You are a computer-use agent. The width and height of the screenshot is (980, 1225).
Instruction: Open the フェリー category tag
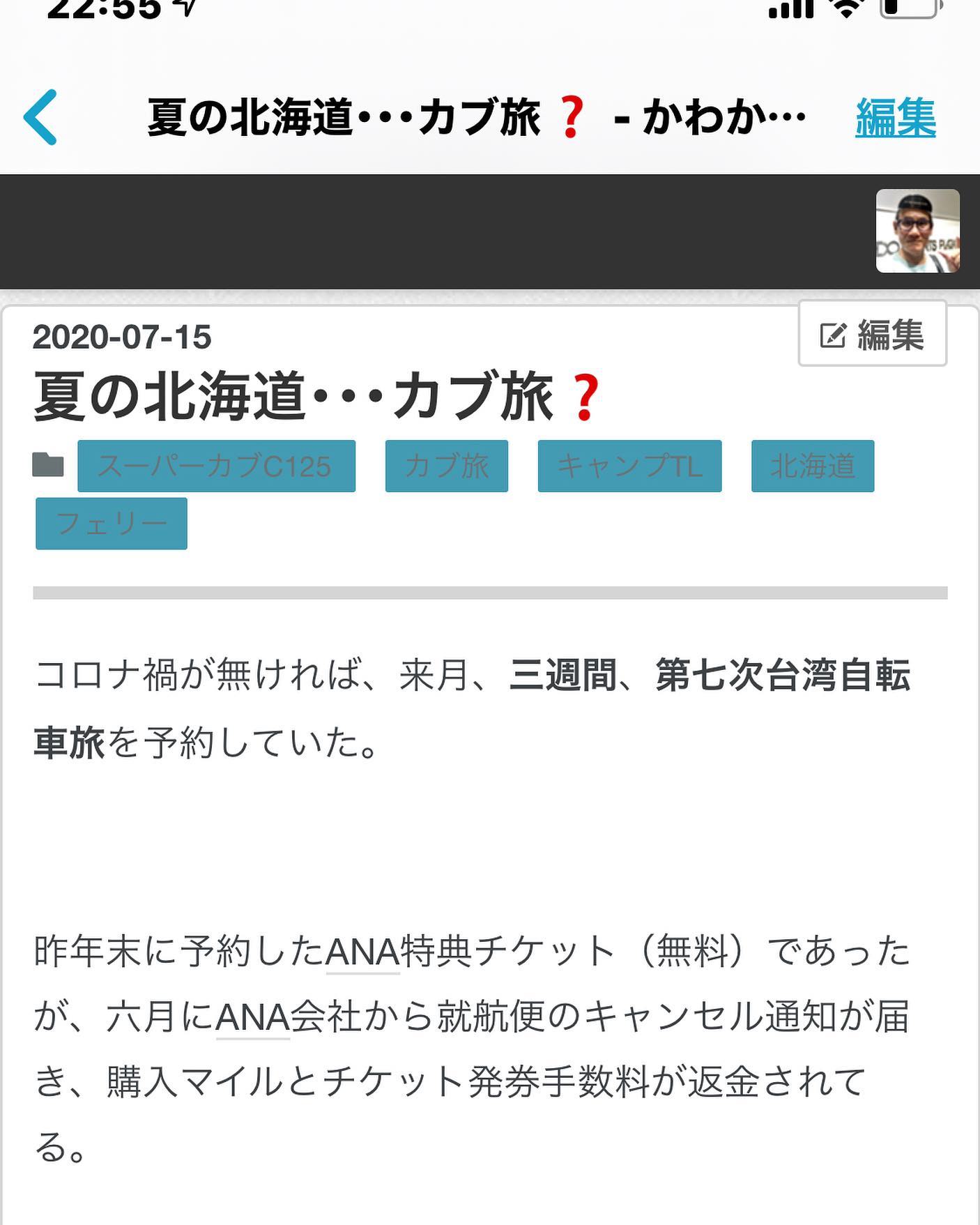pos(112,524)
